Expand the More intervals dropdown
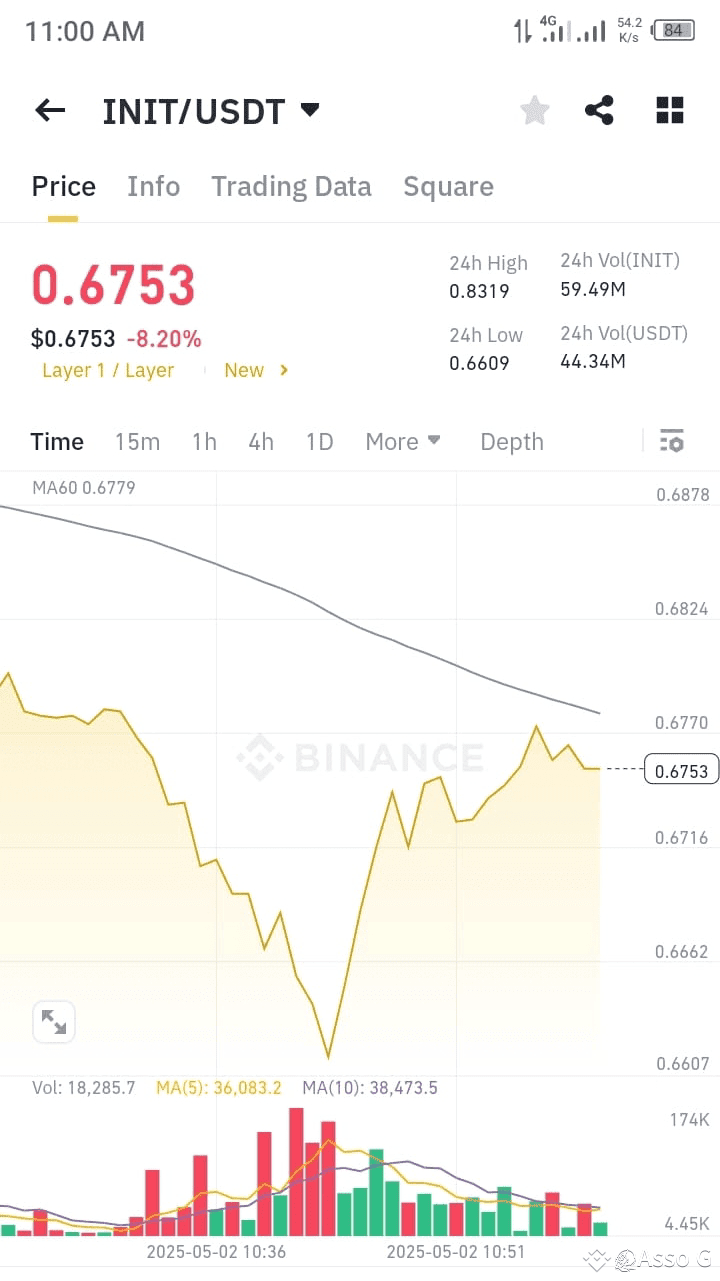720x1281 pixels. [x=403, y=441]
